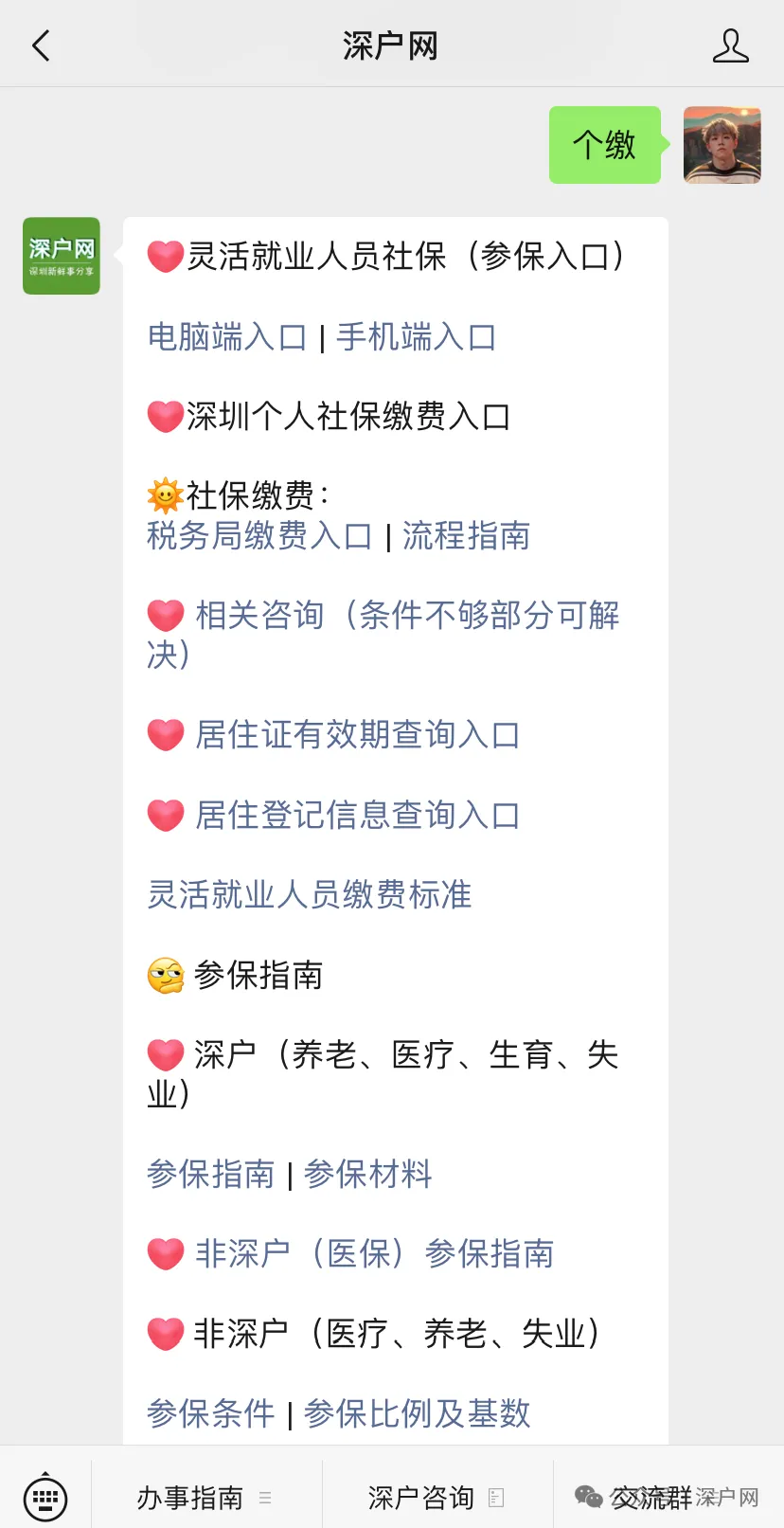This screenshot has height=1528, width=784.
Task: Open 税务局缴费入口 link
Action: [x=259, y=535]
